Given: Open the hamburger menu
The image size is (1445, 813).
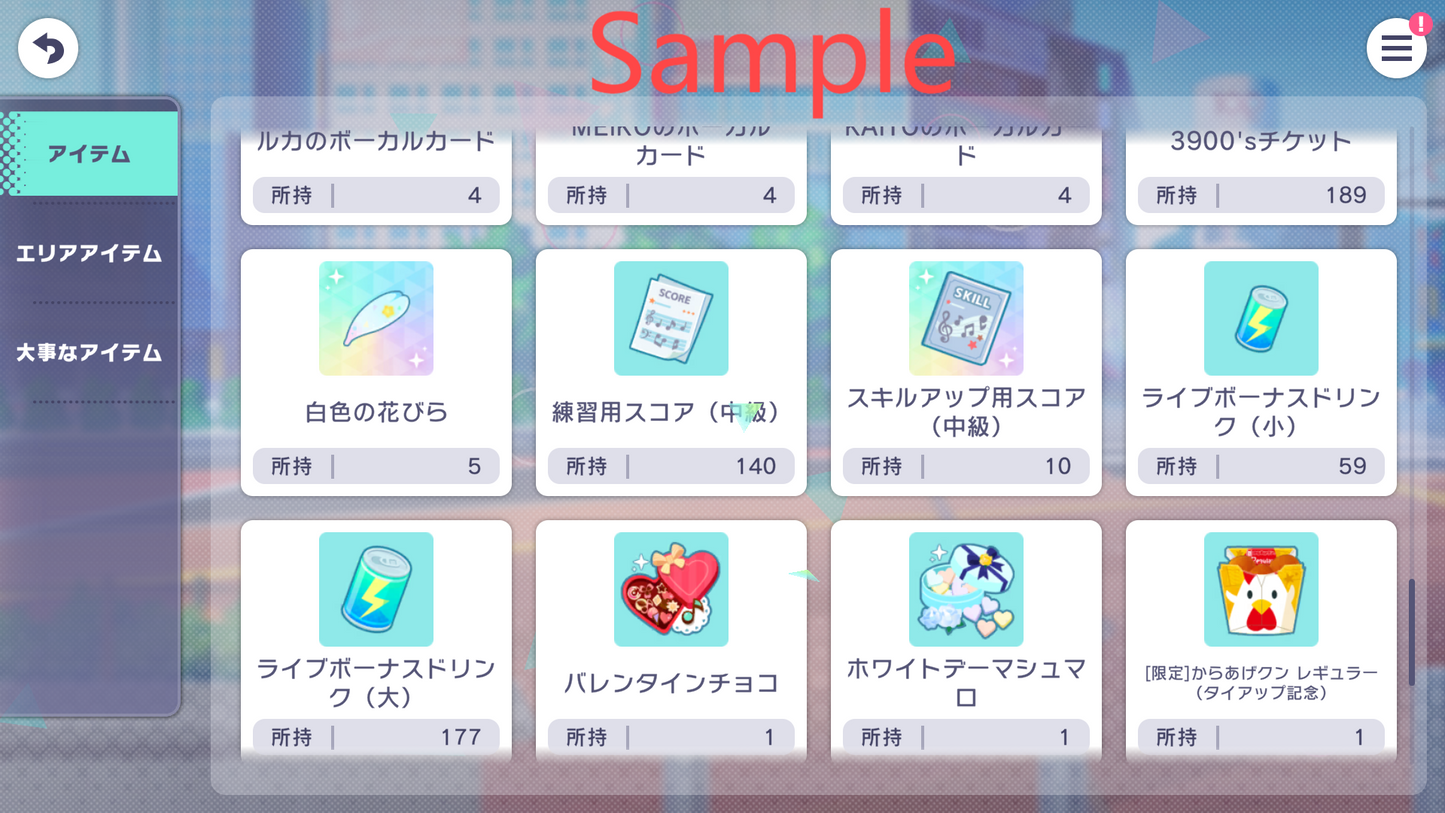Looking at the screenshot, I should [x=1396, y=48].
